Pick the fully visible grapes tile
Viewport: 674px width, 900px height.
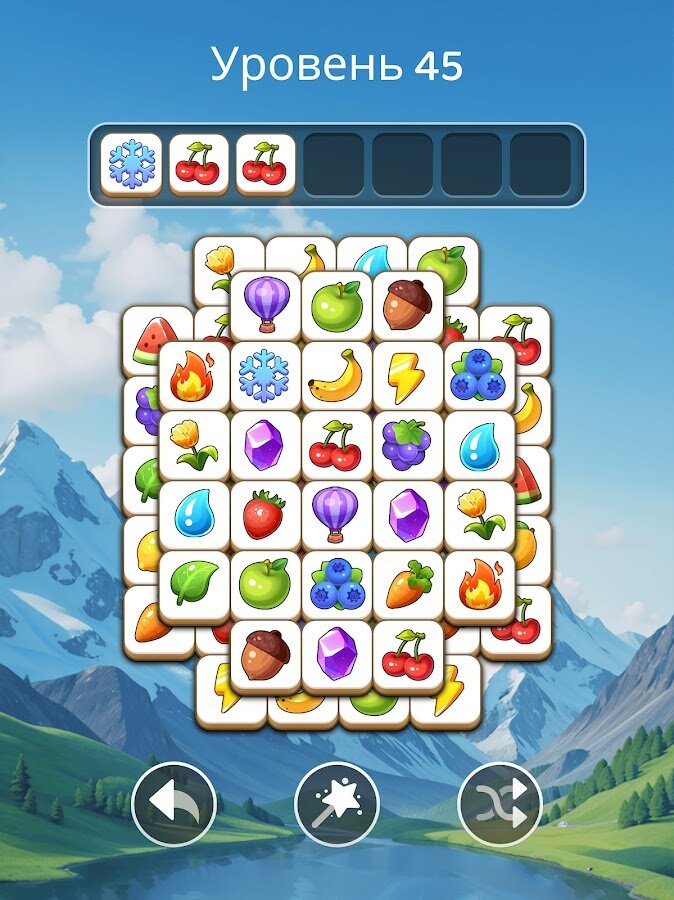pyautogui.click(x=407, y=445)
